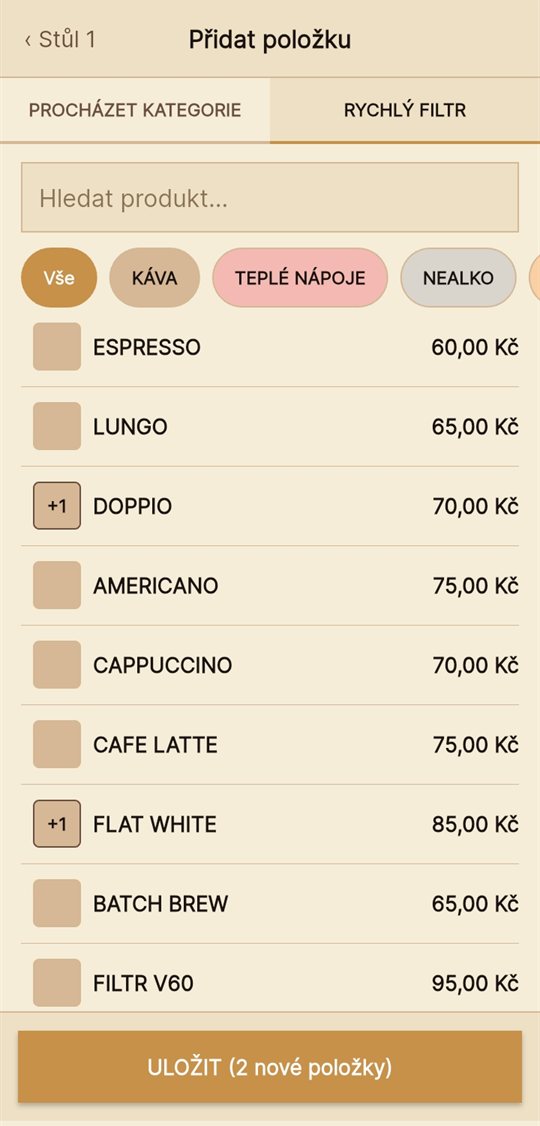Go back to Stůl 1

(60, 39)
